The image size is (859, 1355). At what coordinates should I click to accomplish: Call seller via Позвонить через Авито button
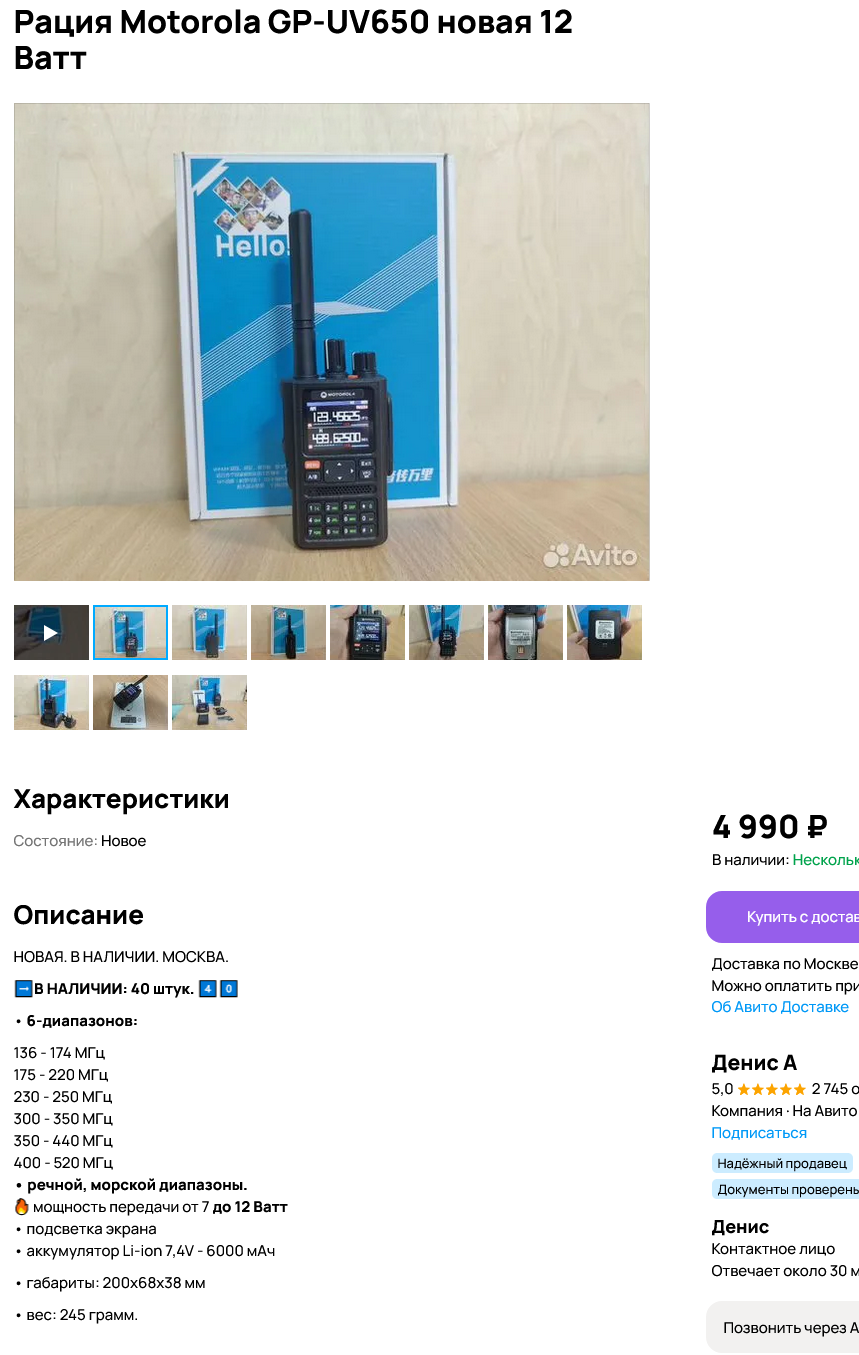[783, 1327]
